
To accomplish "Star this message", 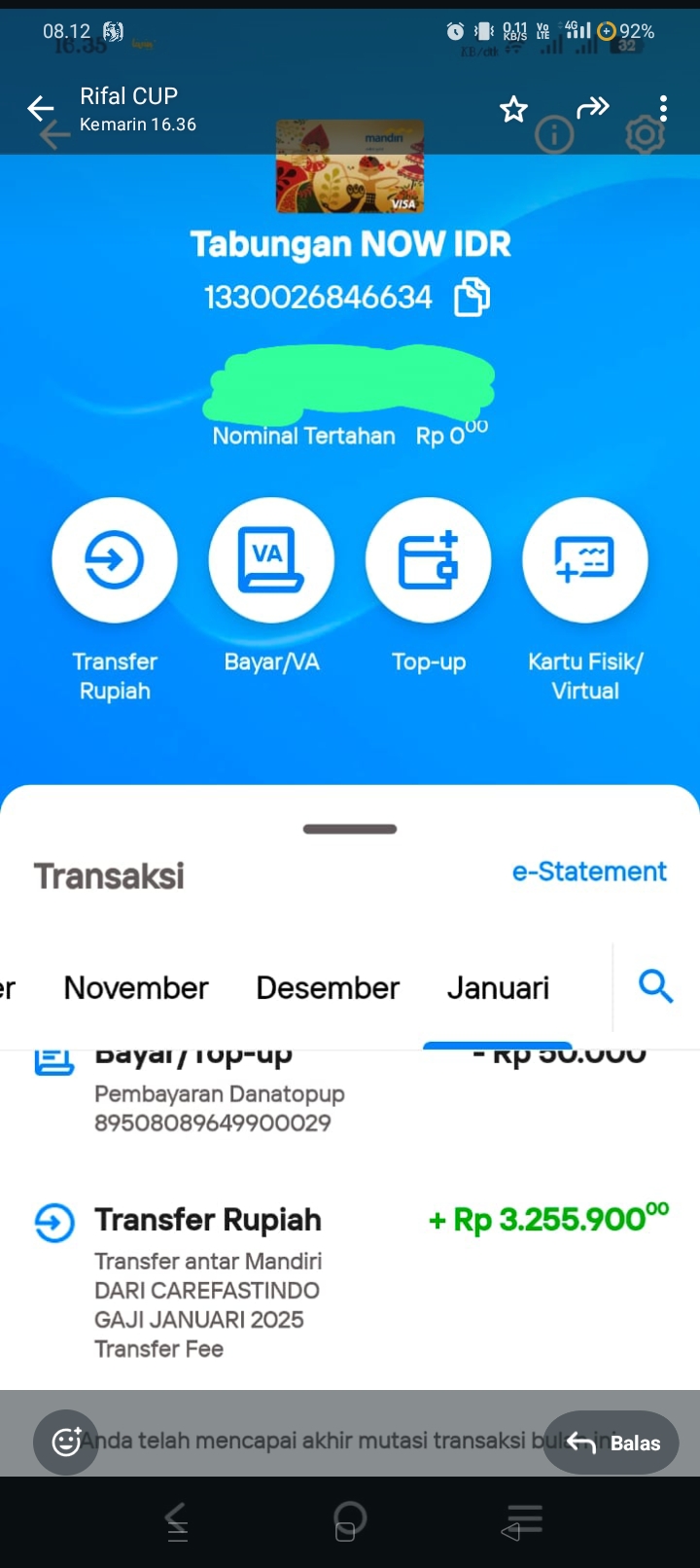I will [513, 109].
